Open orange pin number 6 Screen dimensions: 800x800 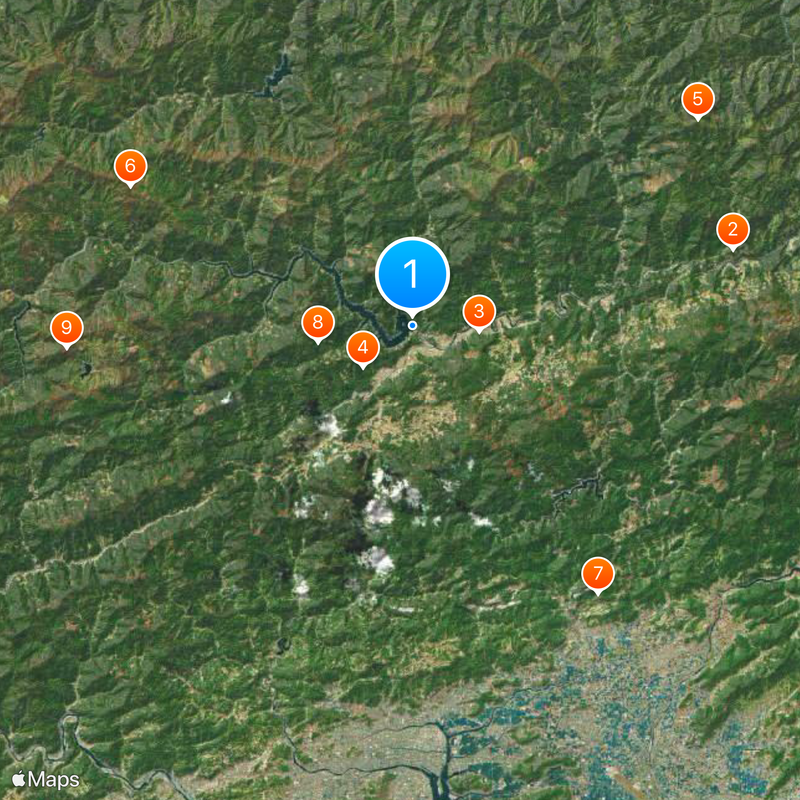(129, 166)
